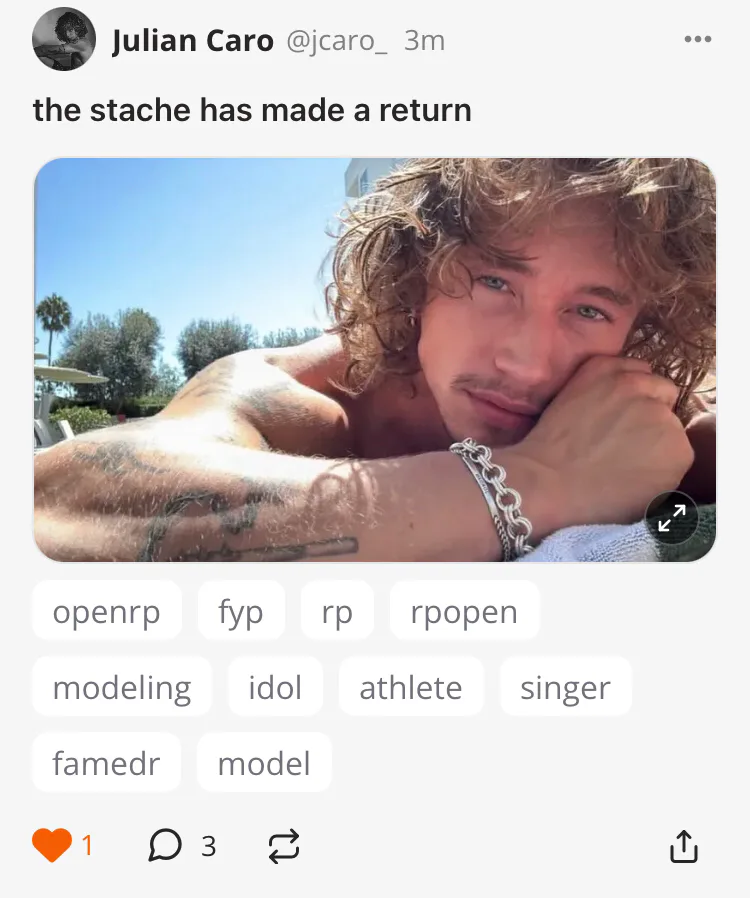Select the fyp tag chip

[x=241, y=611]
